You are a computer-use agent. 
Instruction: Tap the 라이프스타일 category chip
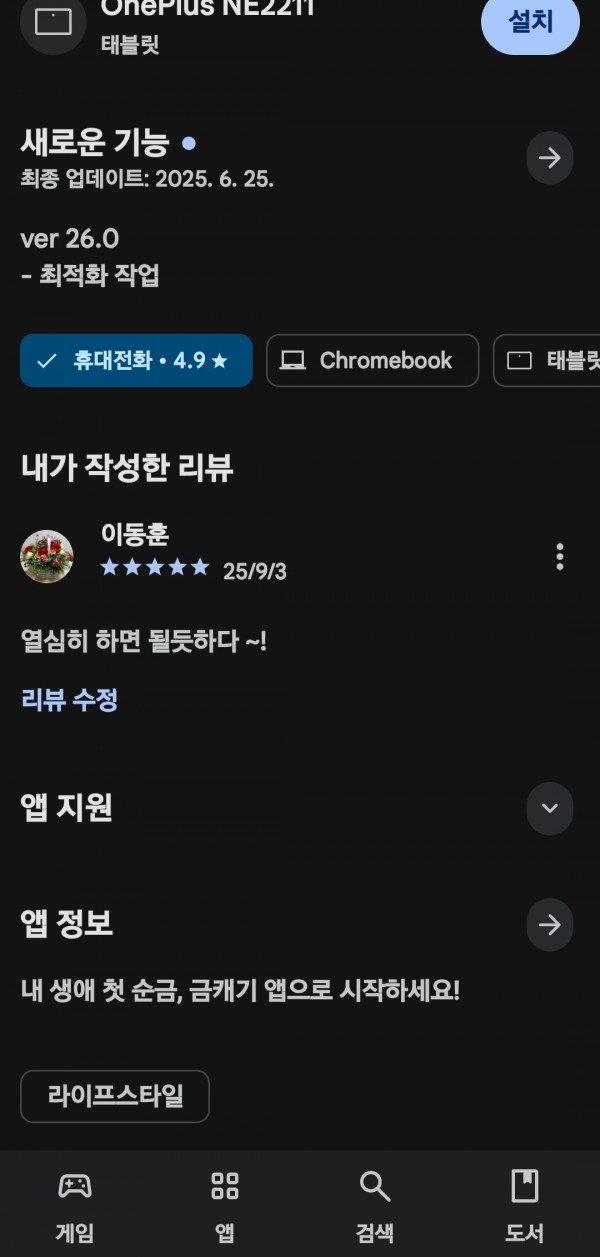[x=115, y=1097]
